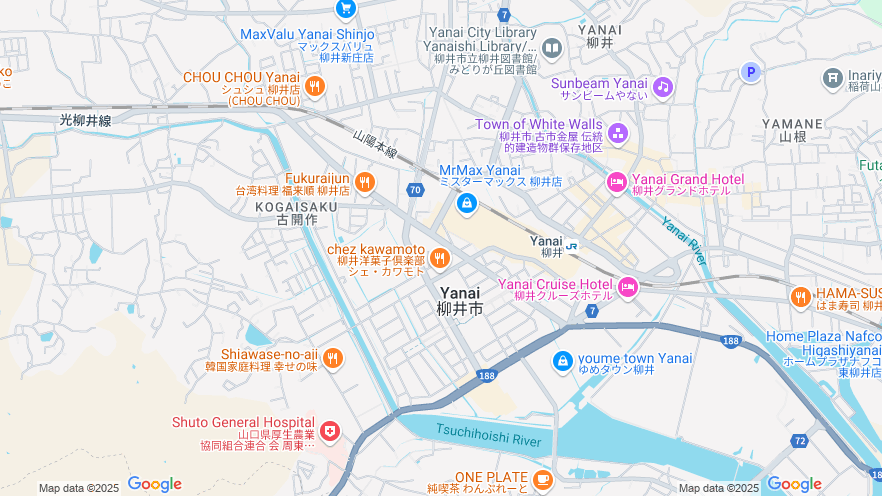Select the Town of White Walls marker
882x496 pixels.
coord(617,132)
